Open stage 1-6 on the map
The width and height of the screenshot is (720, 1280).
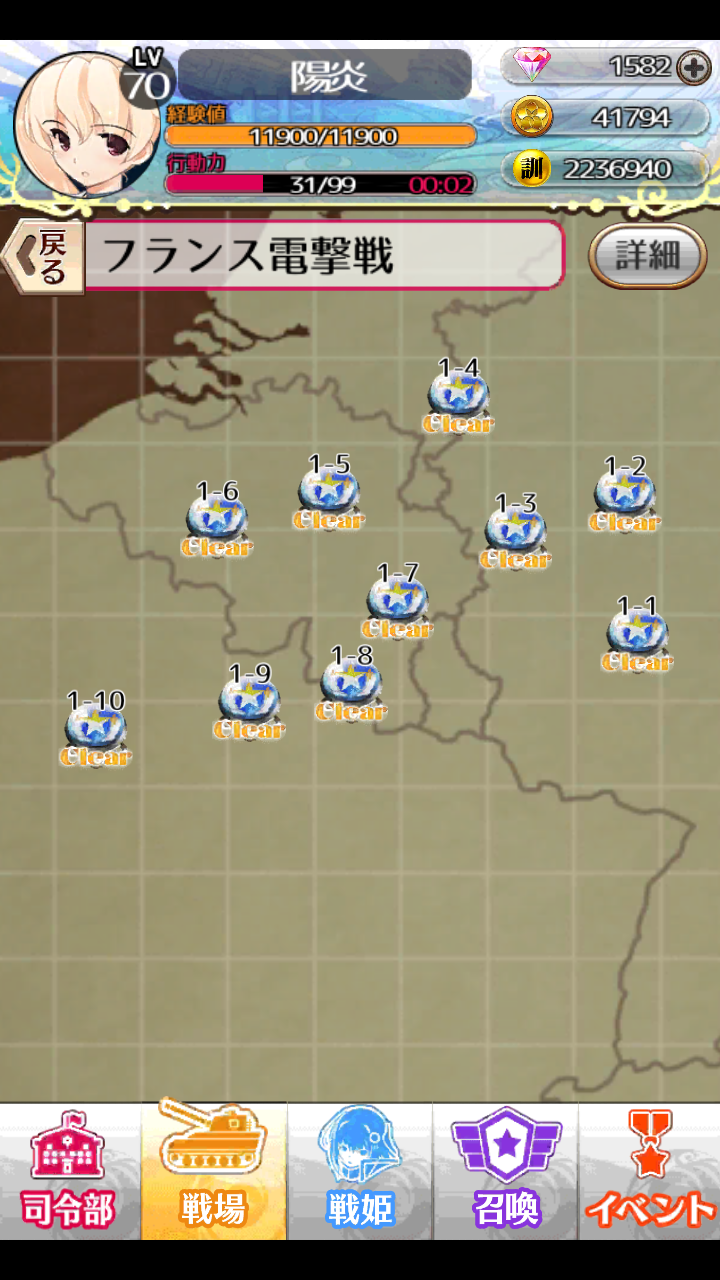click(x=217, y=519)
